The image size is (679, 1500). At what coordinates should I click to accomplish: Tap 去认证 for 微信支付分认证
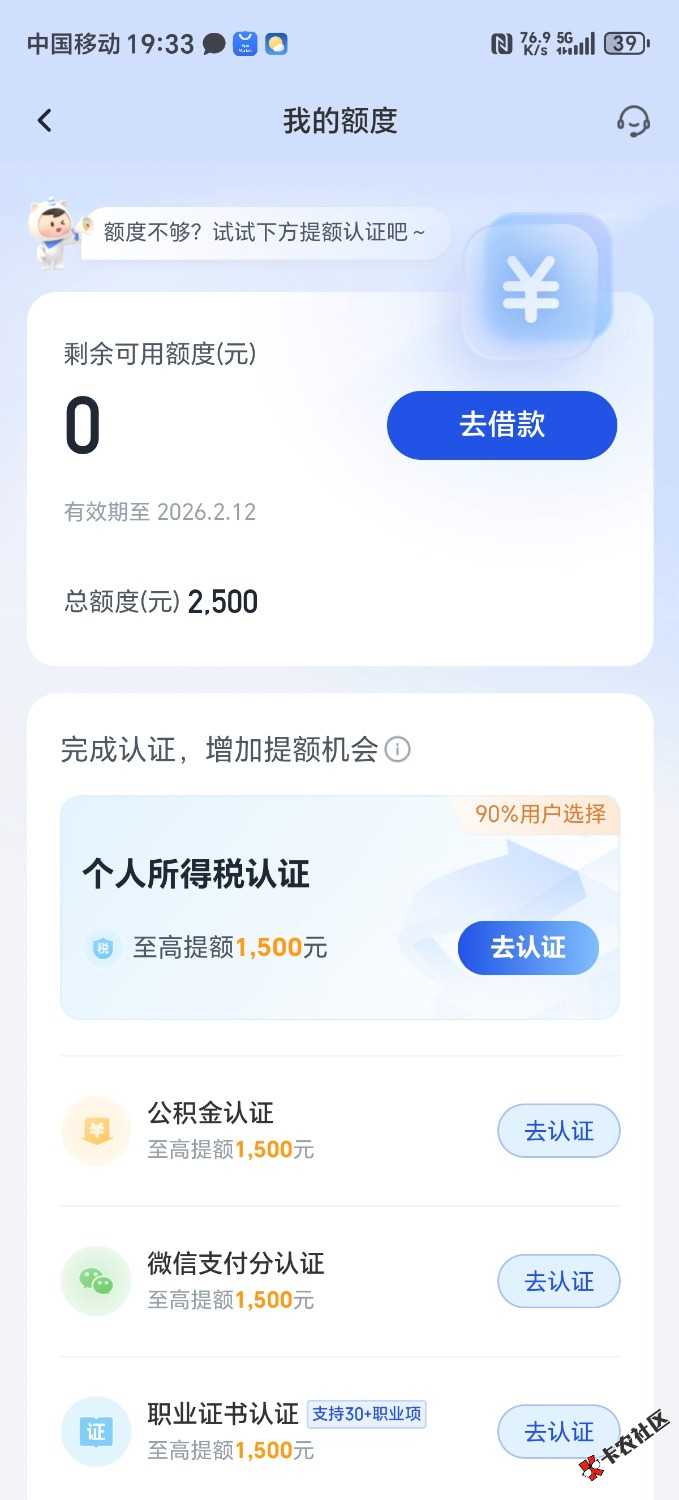[559, 1281]
